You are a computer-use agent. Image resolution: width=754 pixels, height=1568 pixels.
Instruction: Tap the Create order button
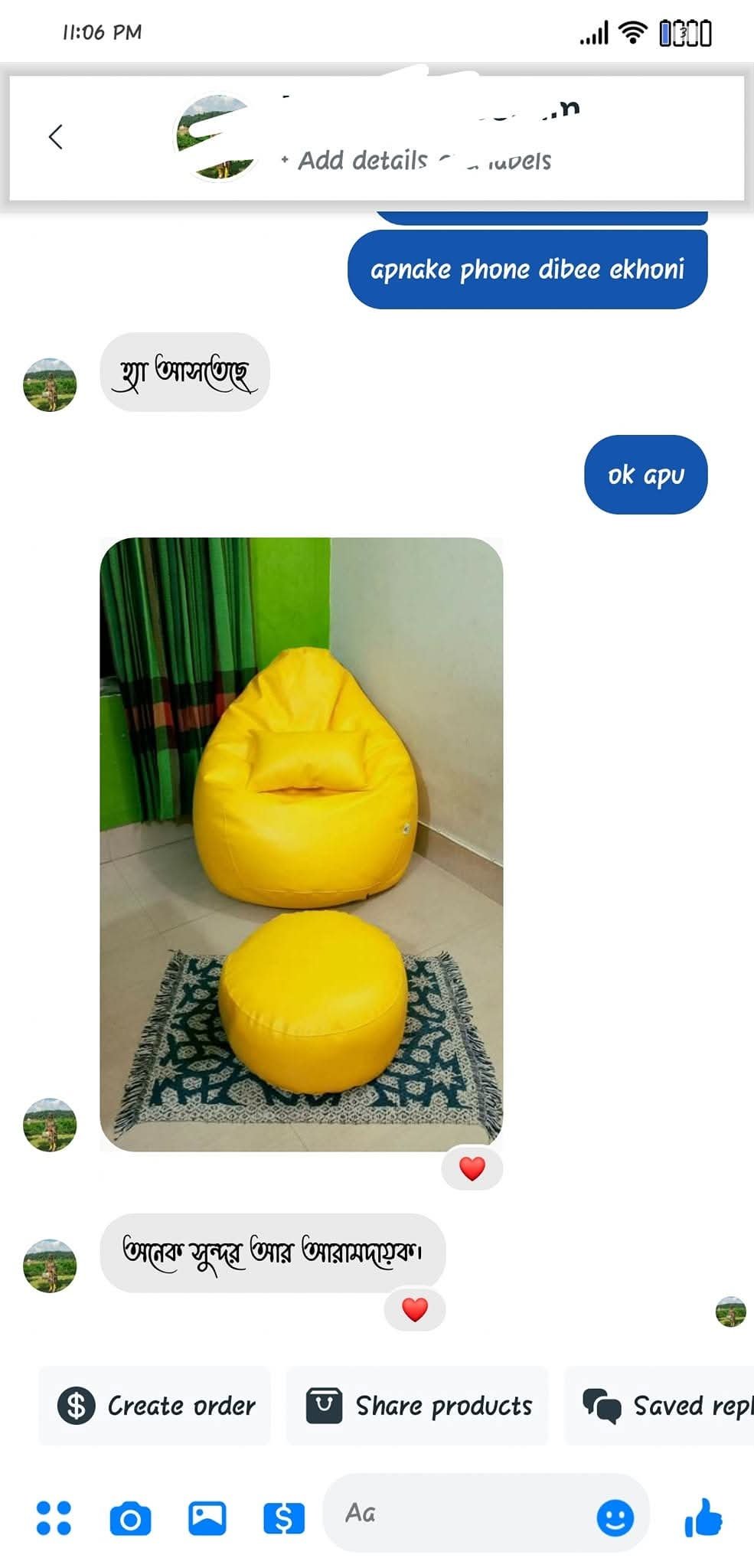155,1406
